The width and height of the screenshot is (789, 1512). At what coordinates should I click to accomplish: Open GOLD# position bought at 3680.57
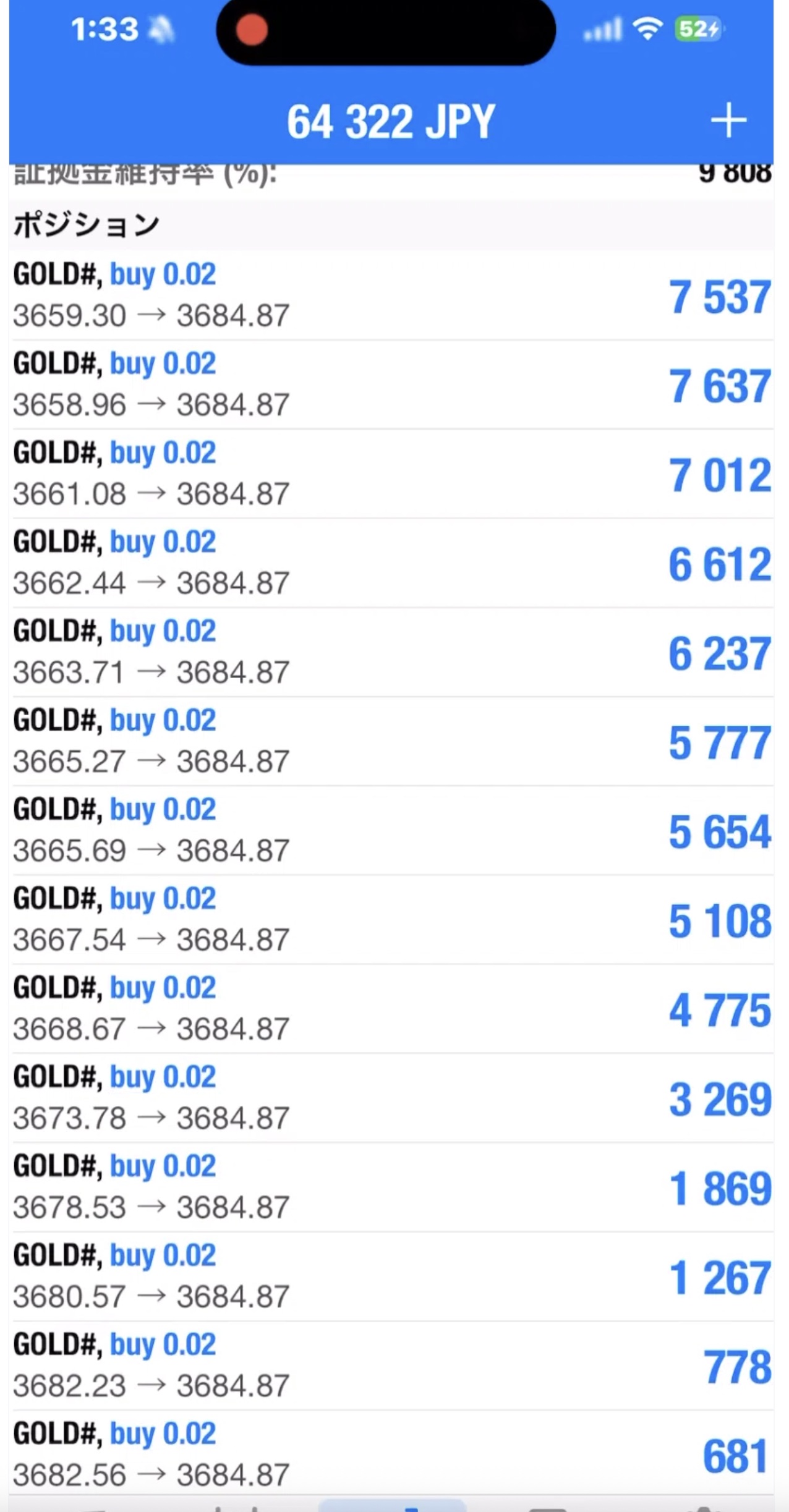point(391,1276)
